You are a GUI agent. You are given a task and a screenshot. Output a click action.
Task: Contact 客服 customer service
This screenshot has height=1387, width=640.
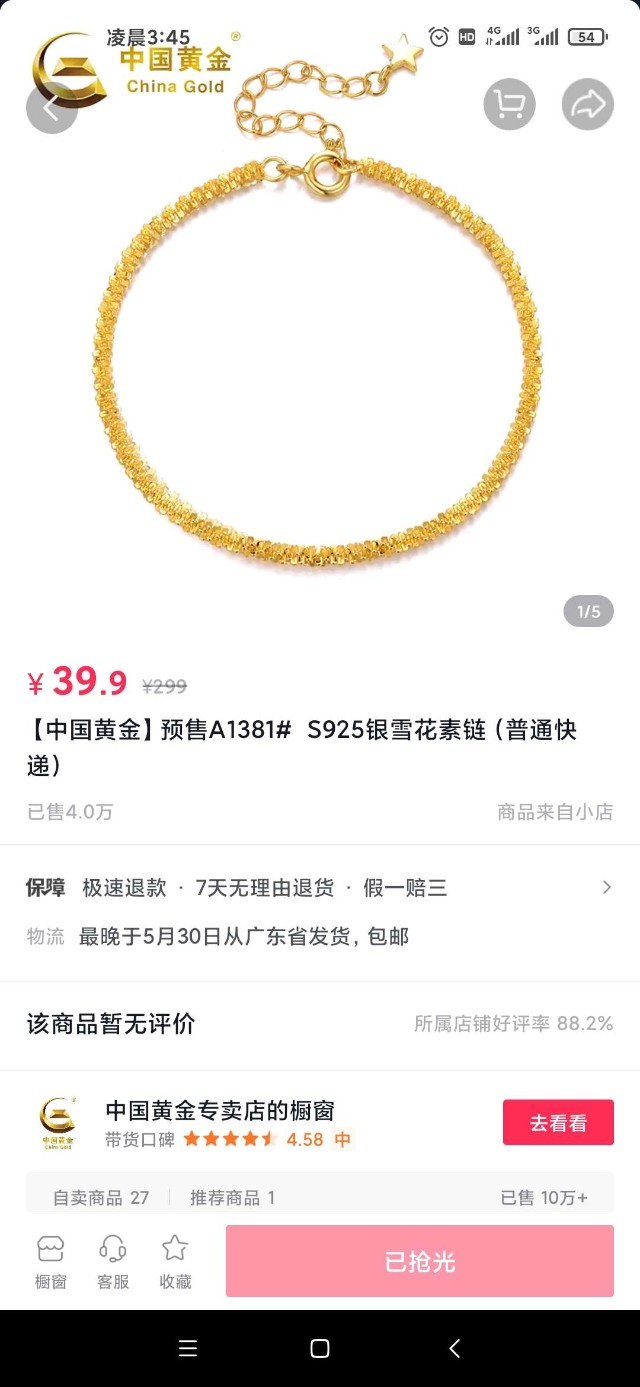point(113,1261)
